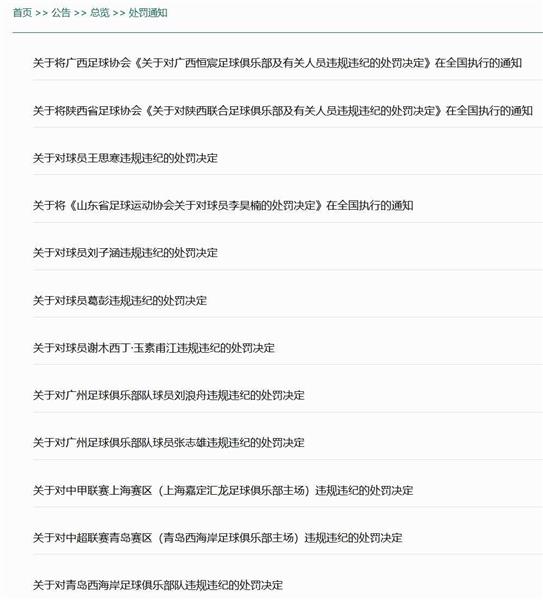View the penalty decision for 刘子涵

pyautogui.click(x=125, y=253)
